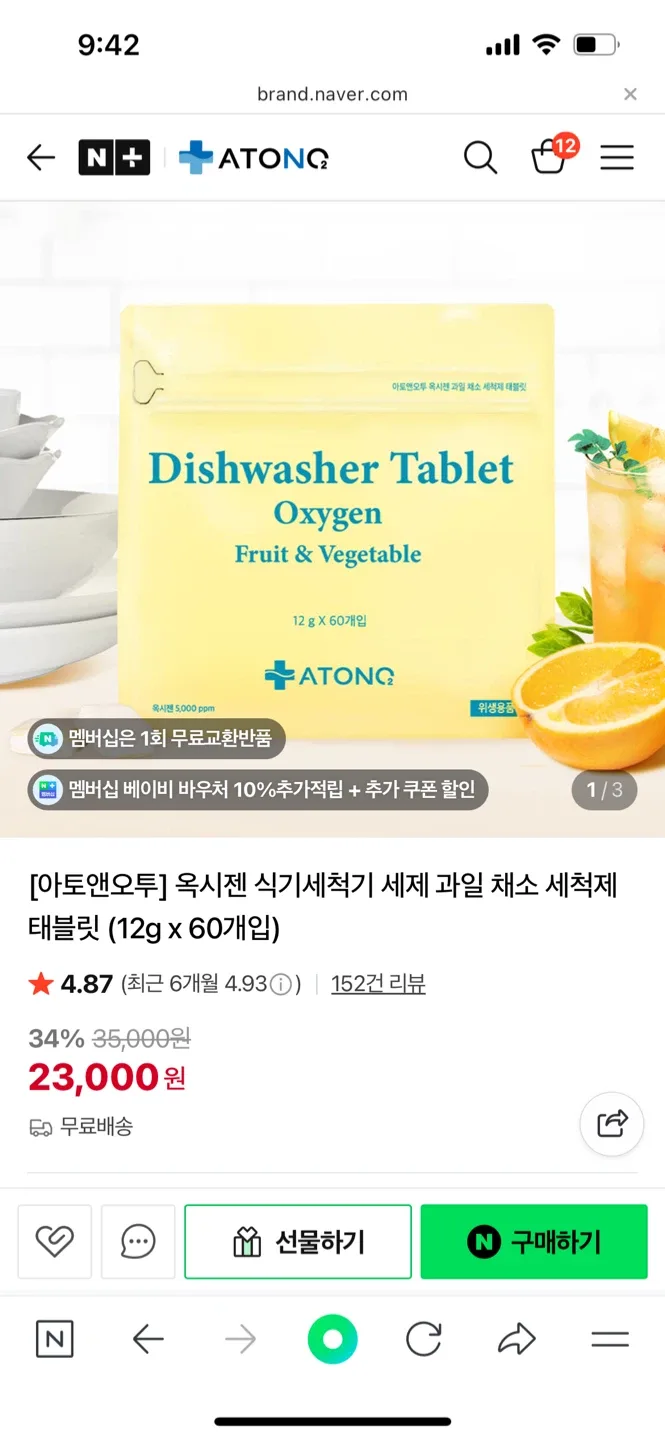Add this product to your wishlist
This screenshot has height=1440, width=665.
[x=55, y=1241]
